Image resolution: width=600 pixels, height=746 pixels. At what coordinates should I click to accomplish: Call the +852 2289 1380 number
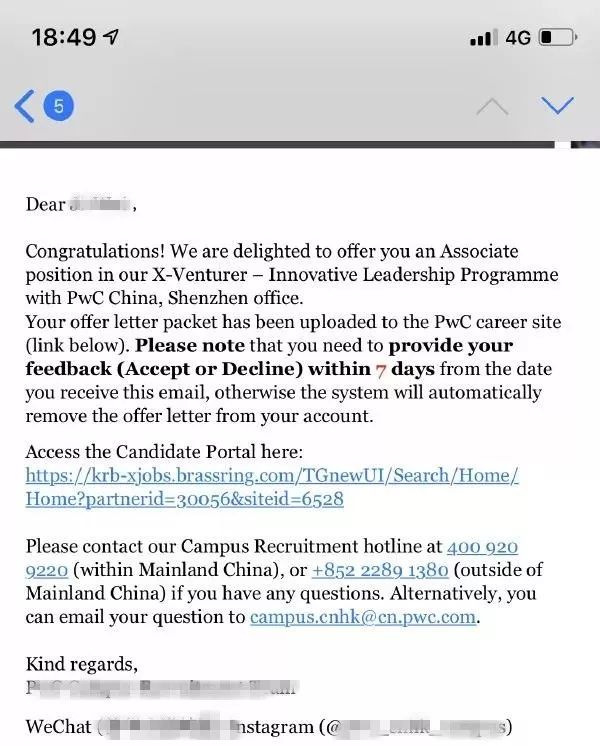tap(380, 569)
